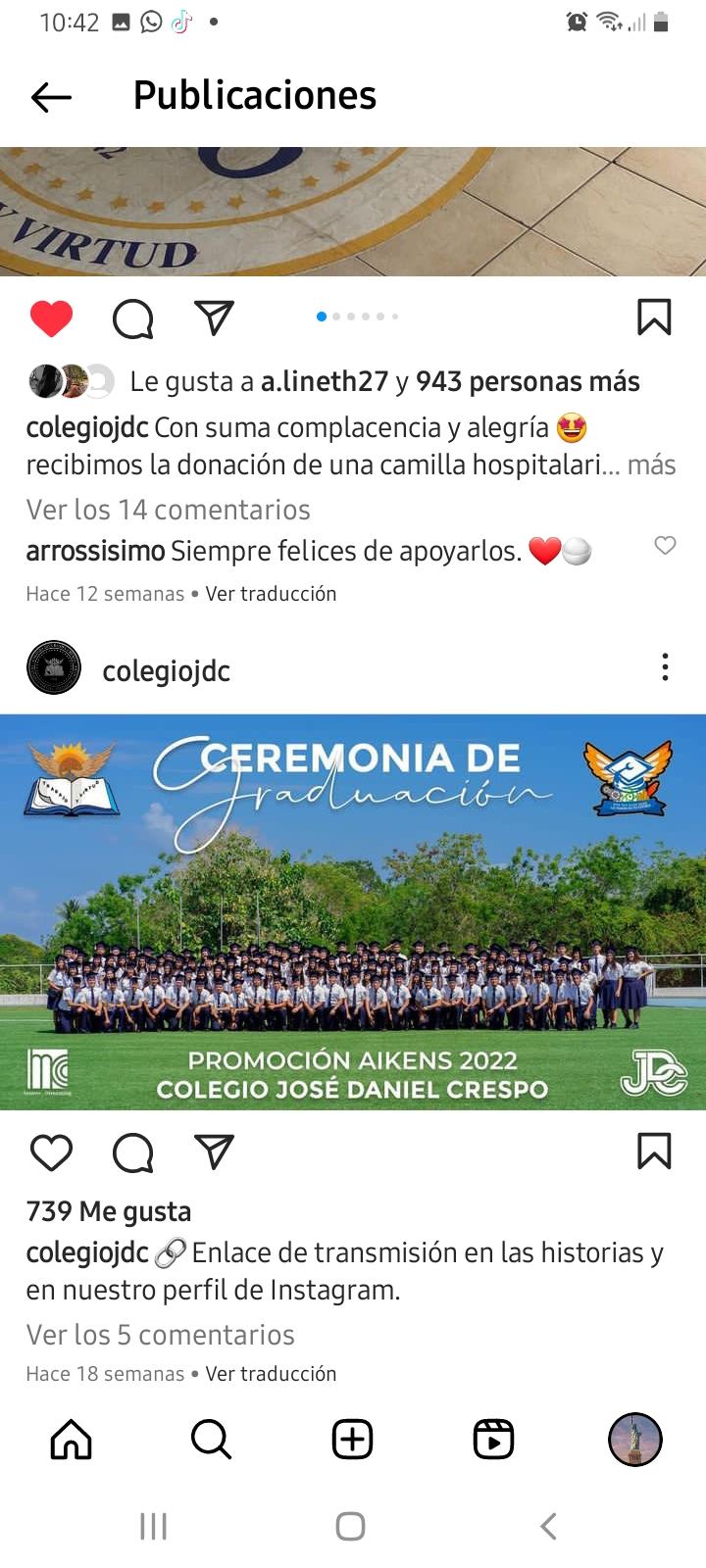Viewport: 706px width, 1568px height.
Task: View all 14 comments
Action: pyautogui.click(x=168, y=510)
